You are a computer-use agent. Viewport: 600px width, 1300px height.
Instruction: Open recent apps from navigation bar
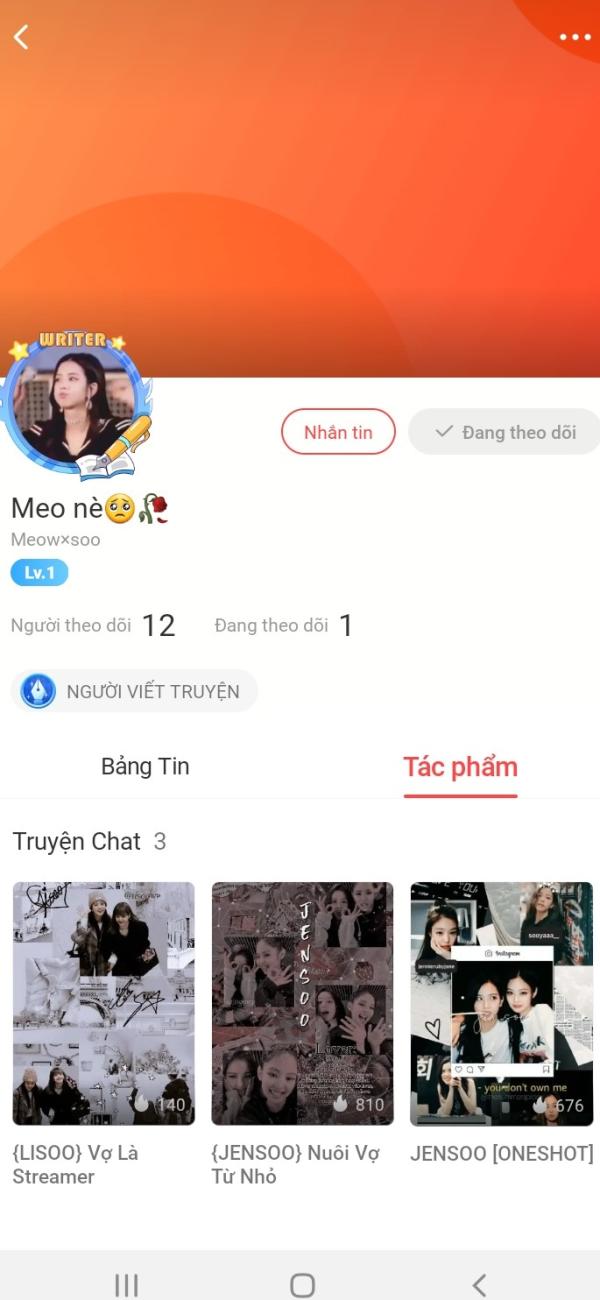126,1285
